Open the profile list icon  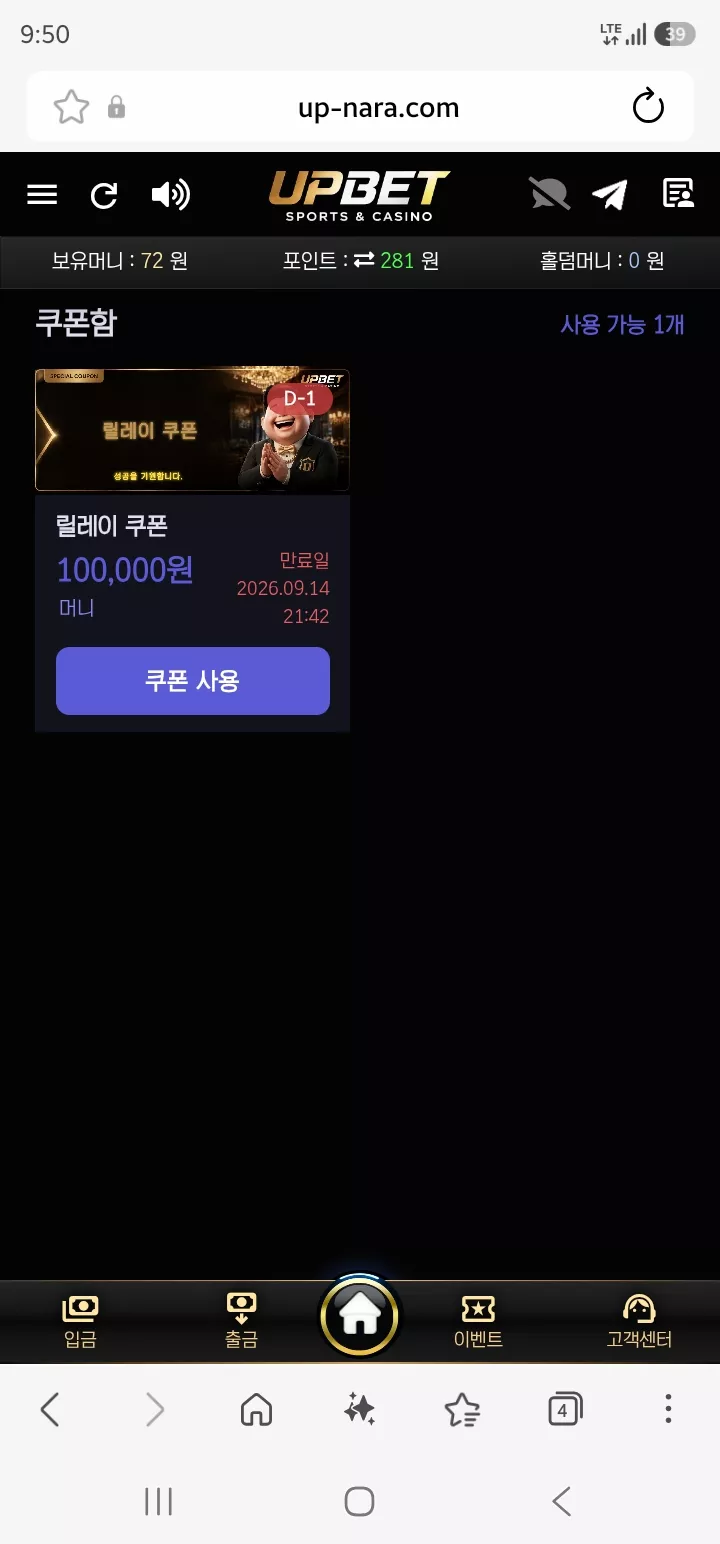pyautogui.click(x=679, y=193)
